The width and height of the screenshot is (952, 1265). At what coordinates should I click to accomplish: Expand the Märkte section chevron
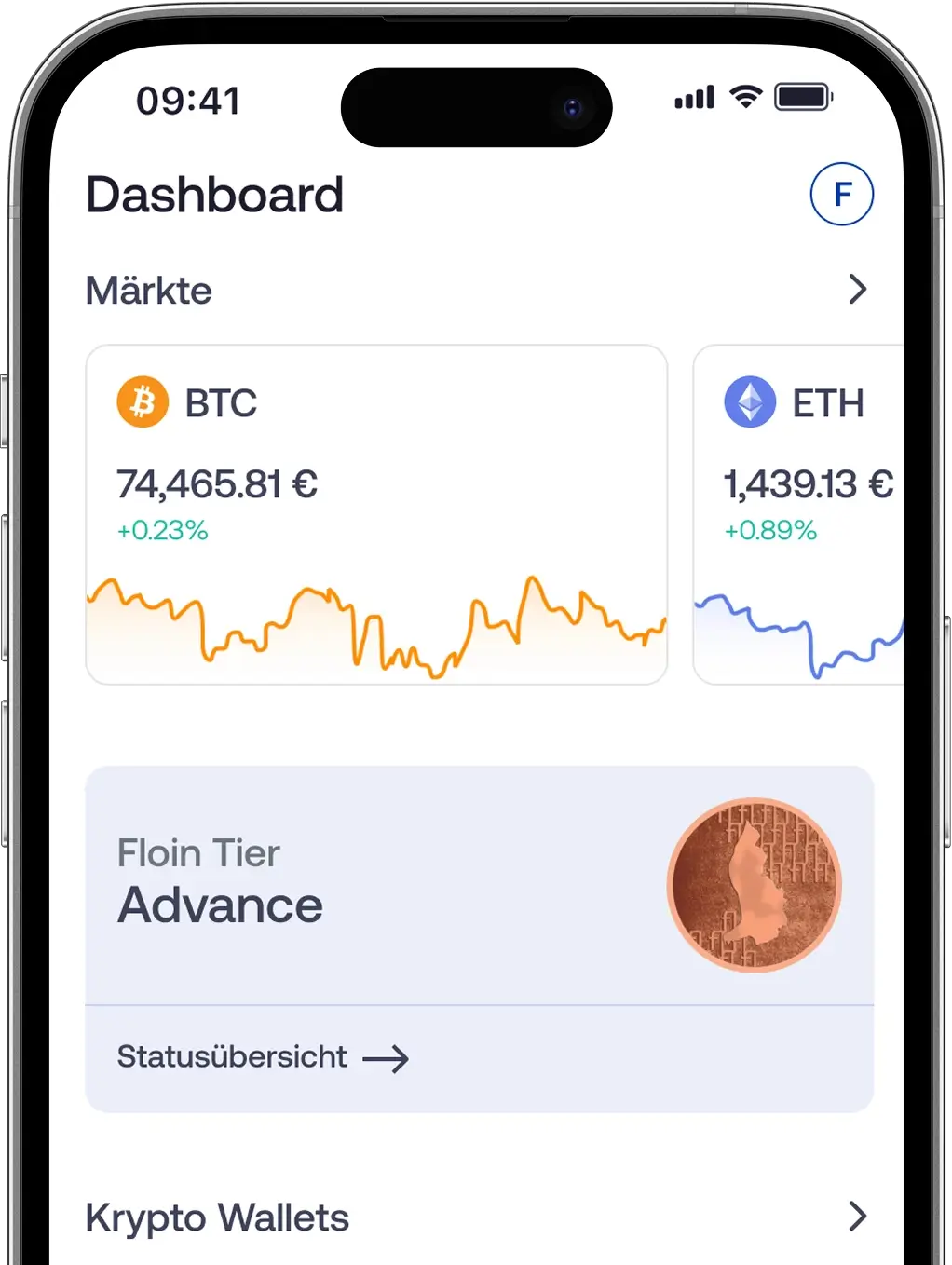point(858,290)
